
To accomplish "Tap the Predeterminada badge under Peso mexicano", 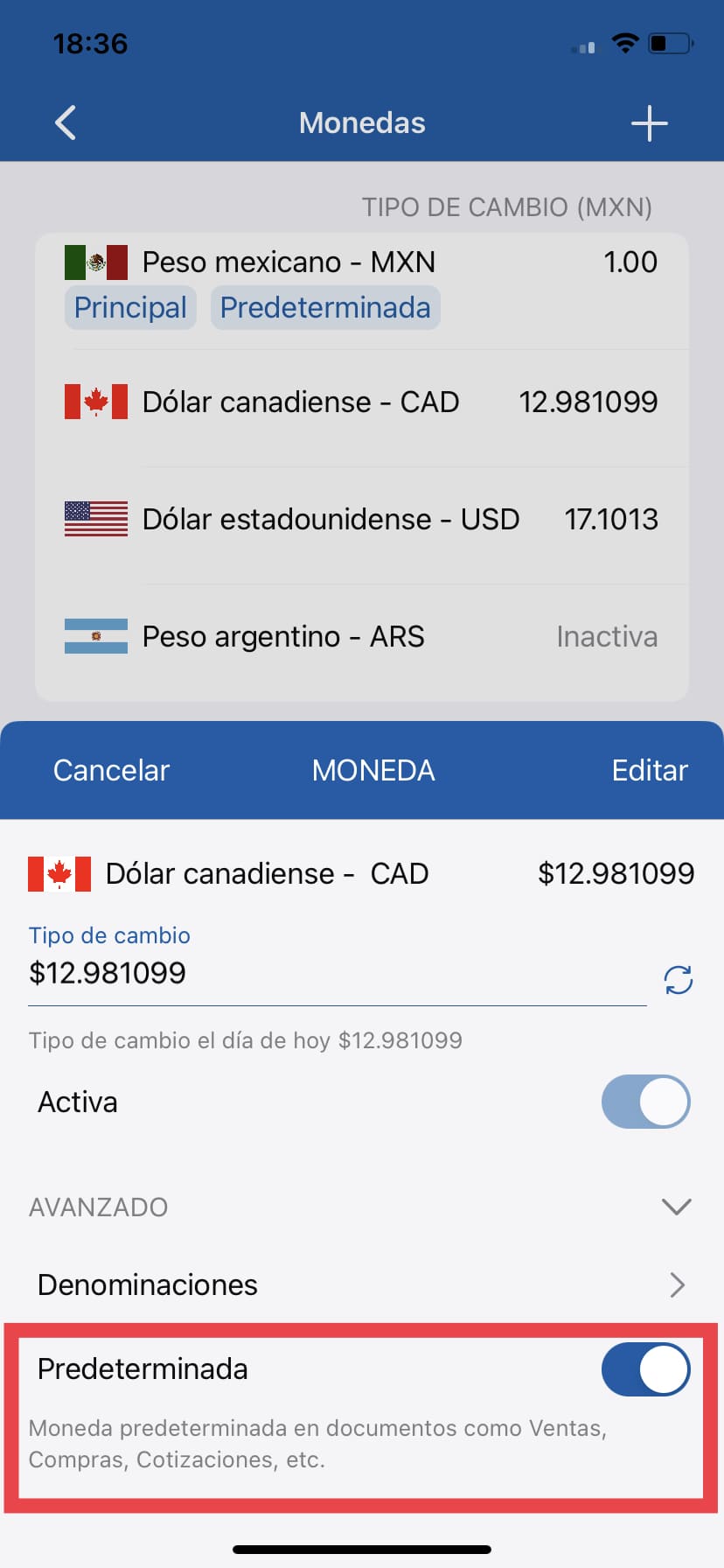I will pyautogui.click(x=324, y=307).
